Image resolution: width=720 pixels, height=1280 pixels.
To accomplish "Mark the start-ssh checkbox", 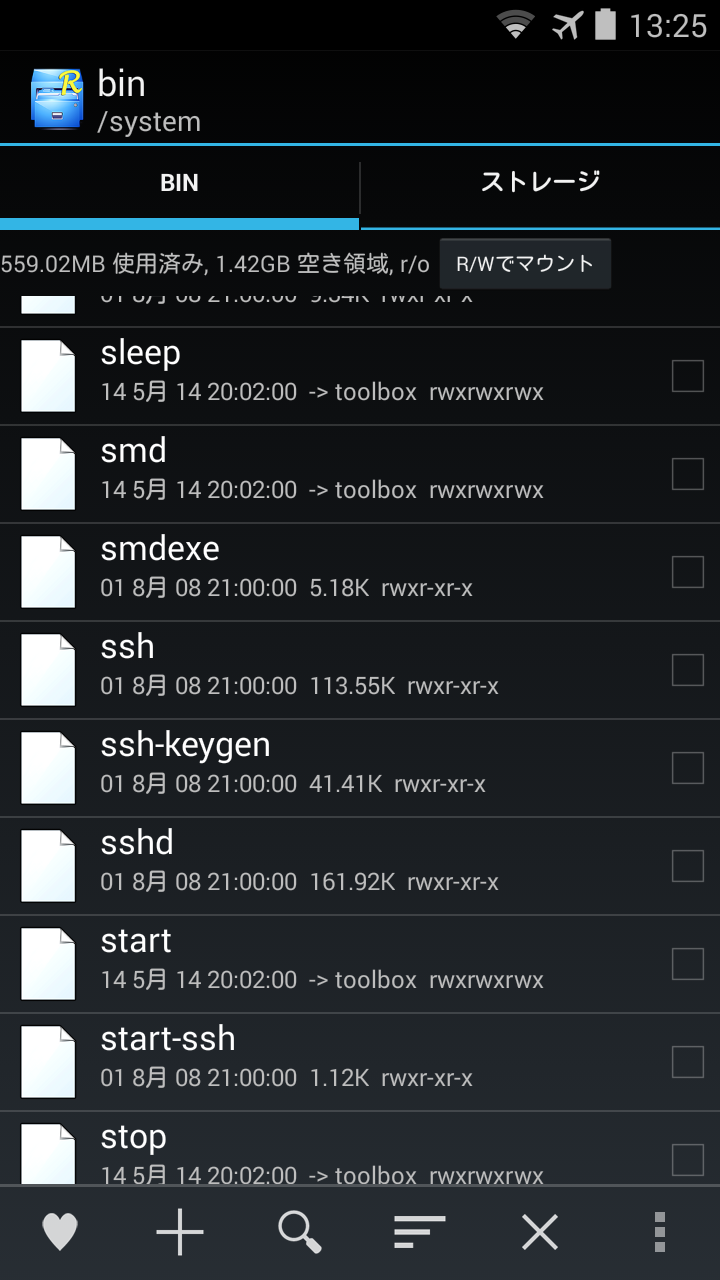I will (x=688, y=1062).
